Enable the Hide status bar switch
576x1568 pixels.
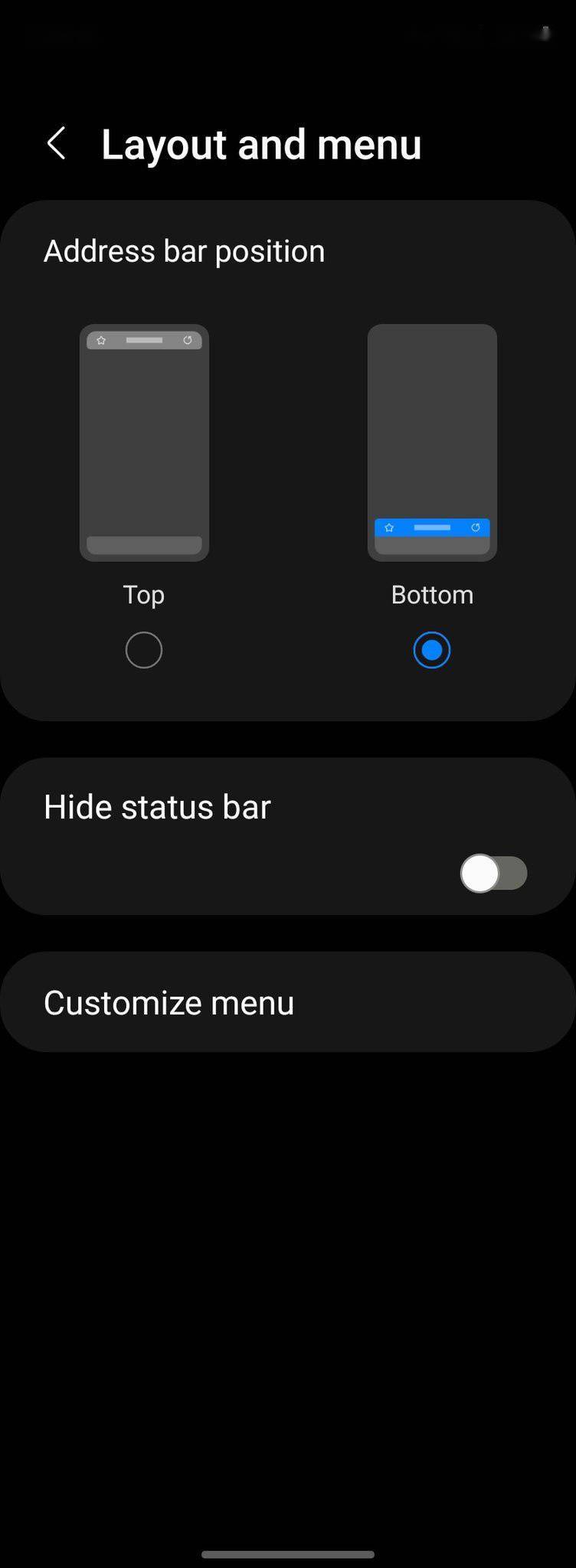point(493,873)
